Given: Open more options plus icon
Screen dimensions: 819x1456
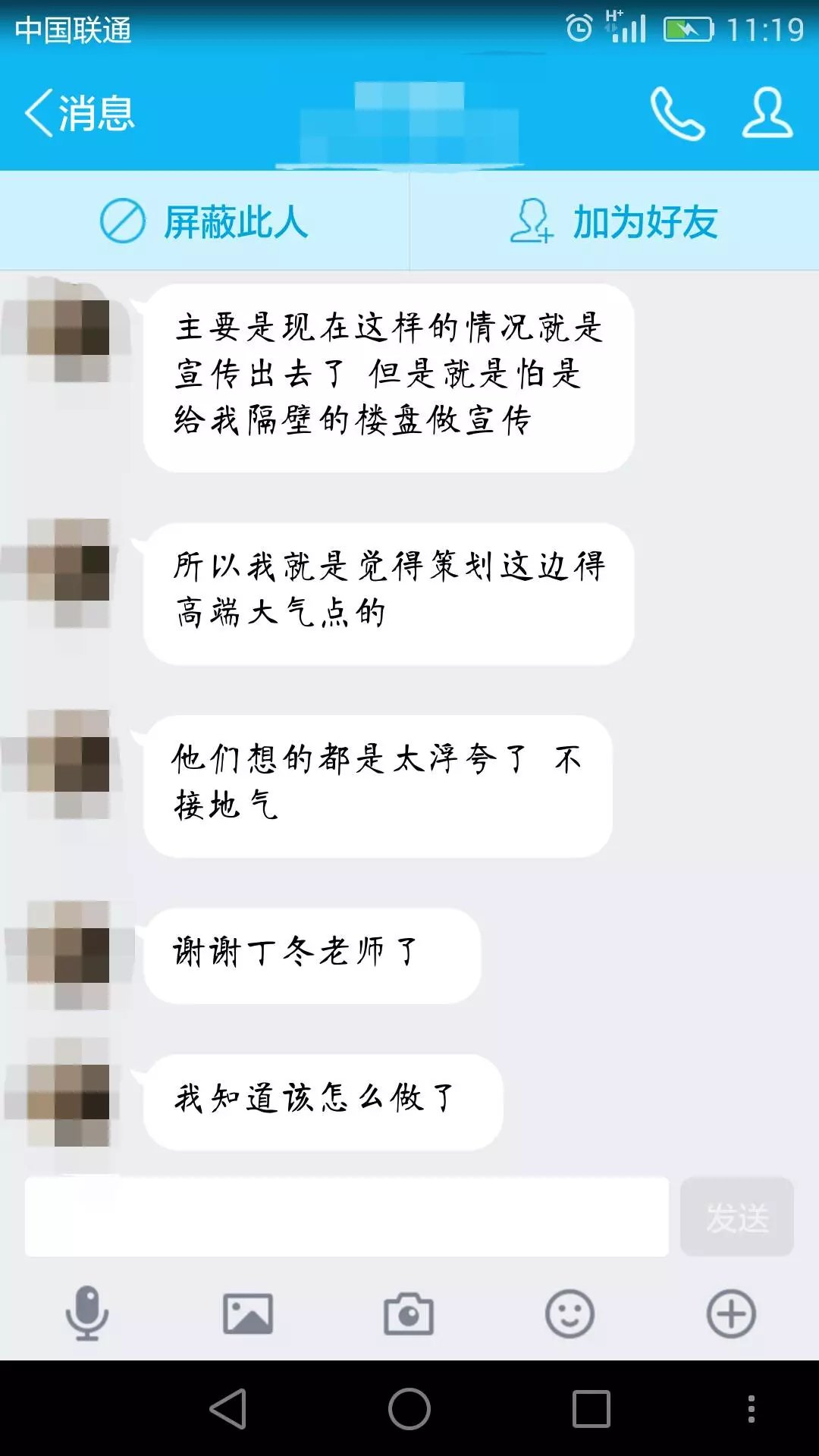Looking at the screenshot, I should tap(731, 1313).
